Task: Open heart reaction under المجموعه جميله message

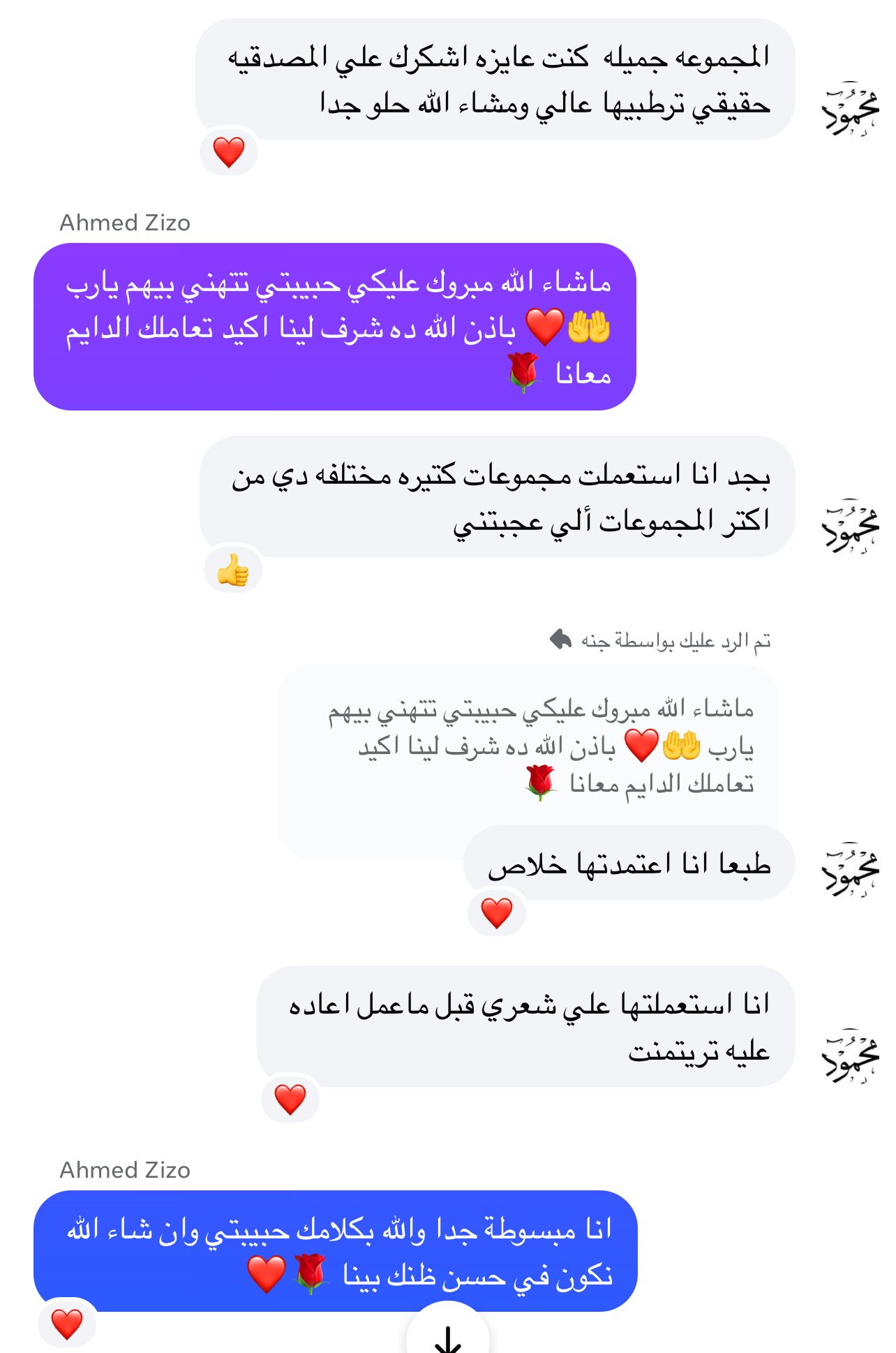Action: point(229,152)
